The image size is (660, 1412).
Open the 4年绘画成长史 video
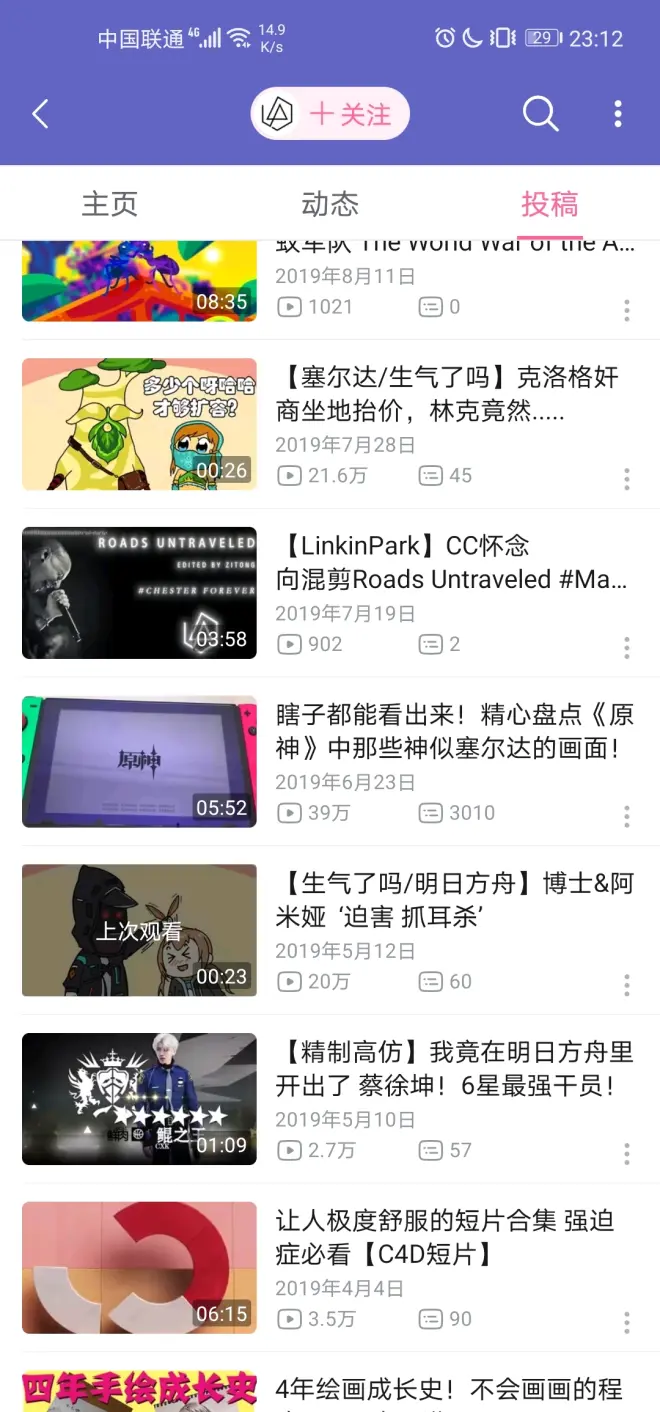(447, 1390)
